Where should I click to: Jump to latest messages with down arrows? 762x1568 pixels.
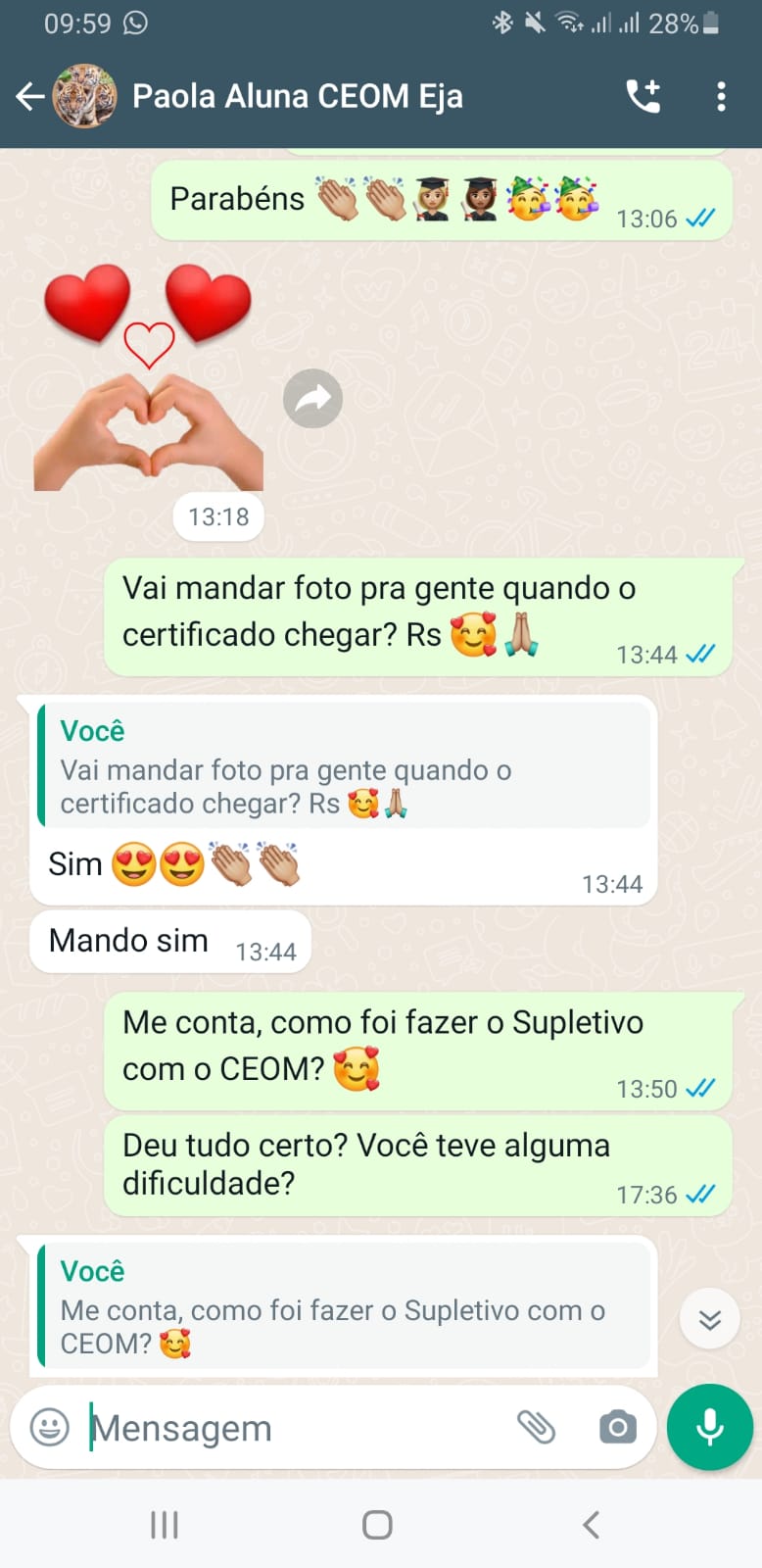click(x=709, y=1319)
